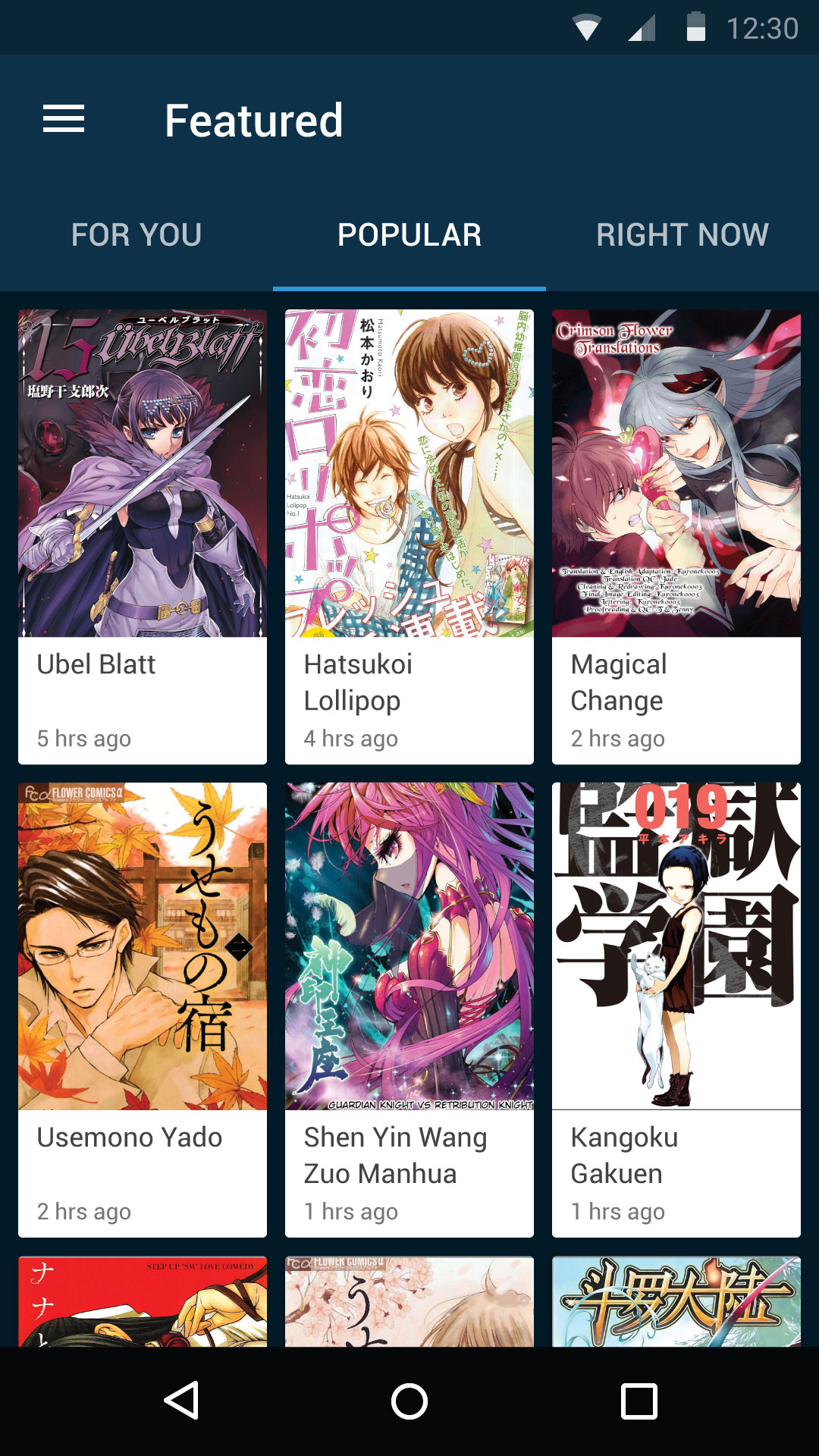View the Magical Change manga
The height and width of the screenshot is (1456, 819).
tap(676, 536)
